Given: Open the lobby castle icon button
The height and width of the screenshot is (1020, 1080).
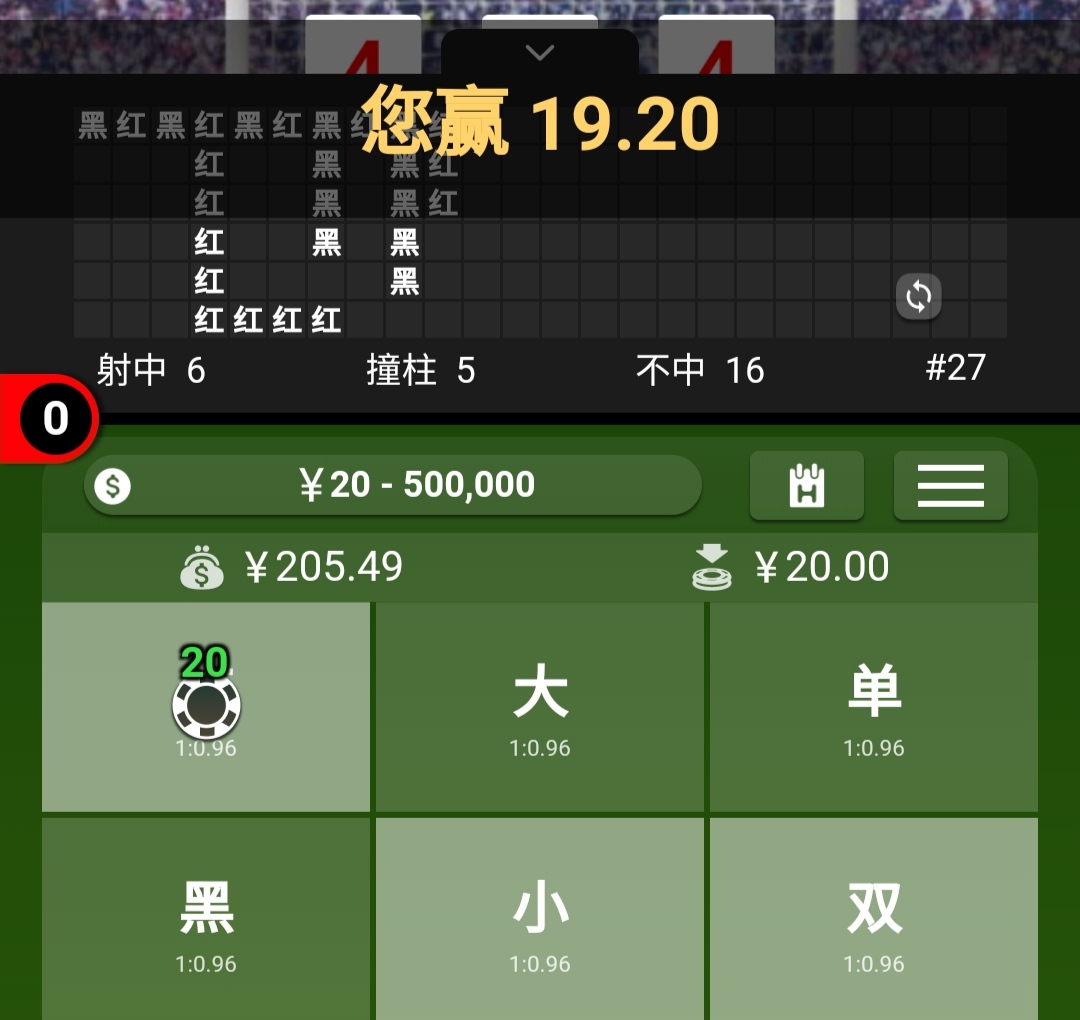Looking at the screenshot, I should pyautogui.click(x=806, y=485).
